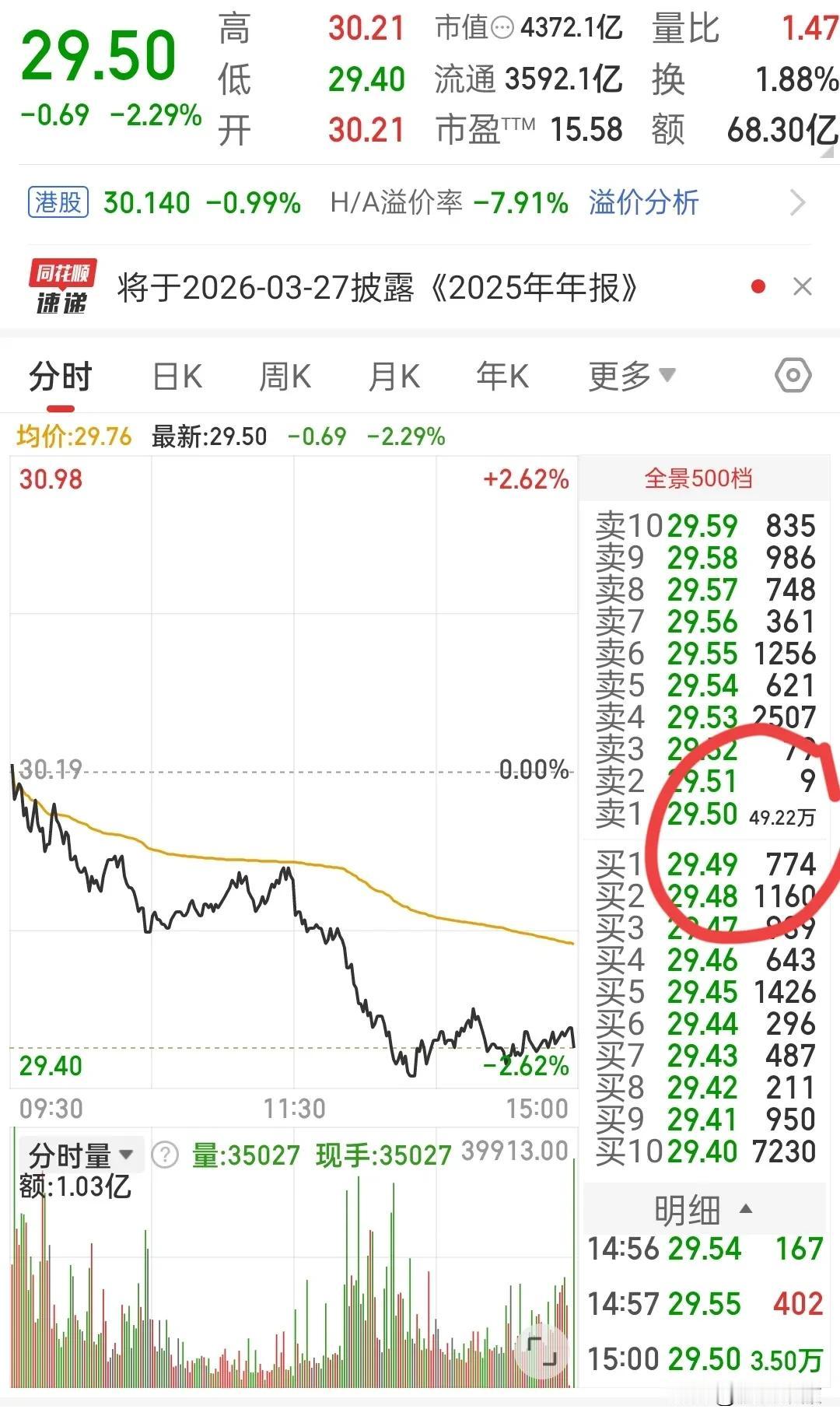
Task: Select the 买10 29.40 bid price row
Action: tap(700, 1151)
